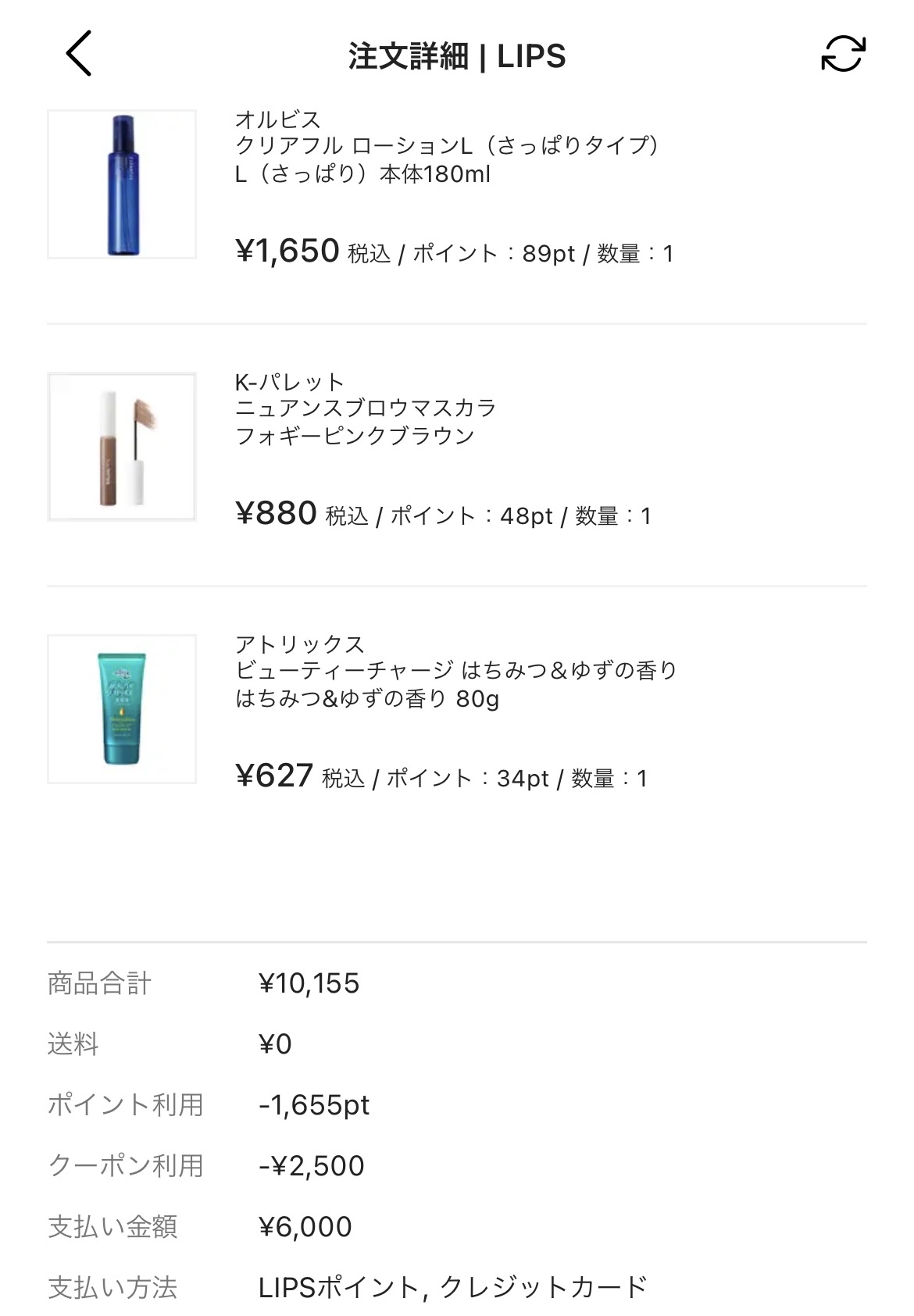Select the ニュアンスブロウマスカラ product name
This screenshot has width=914, height=1316.
pyautogui.click(x=367, y=406)
